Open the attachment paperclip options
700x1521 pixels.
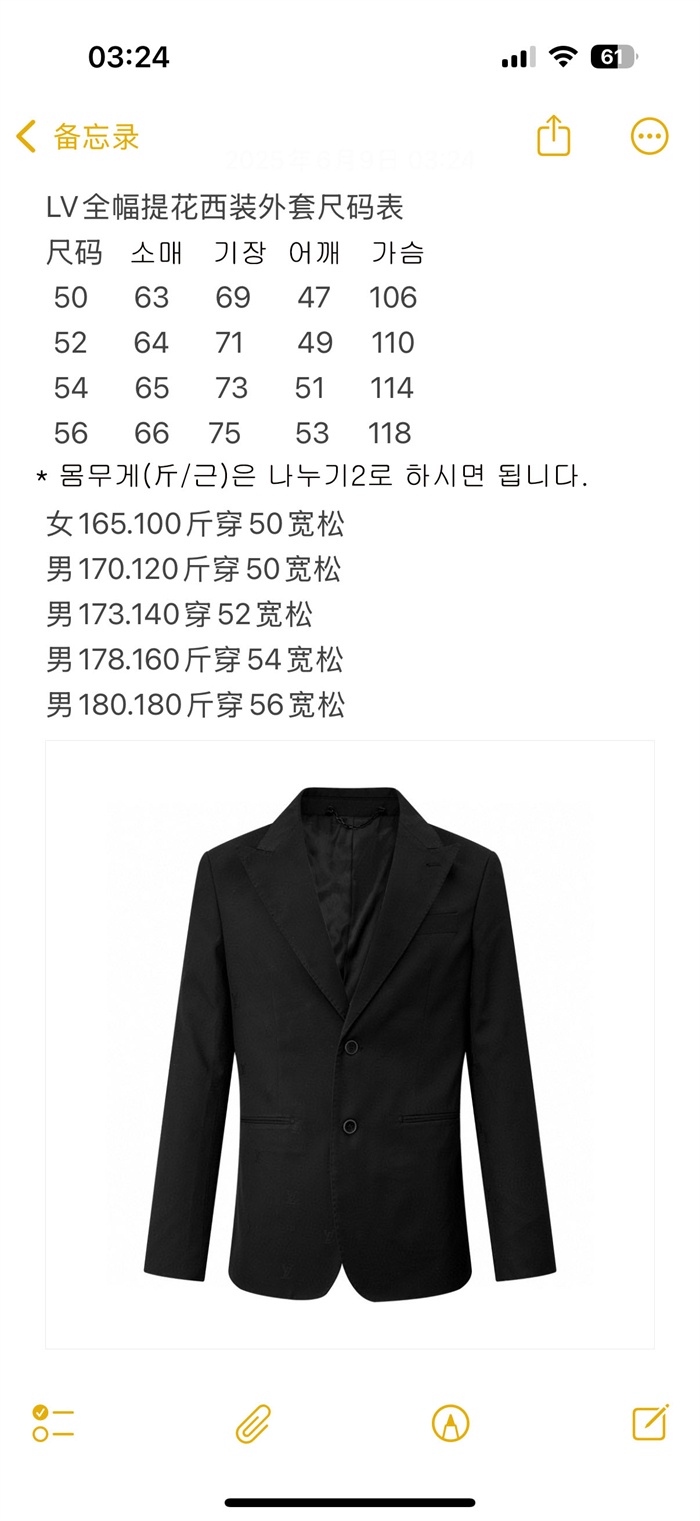(x=253, y=1423)
